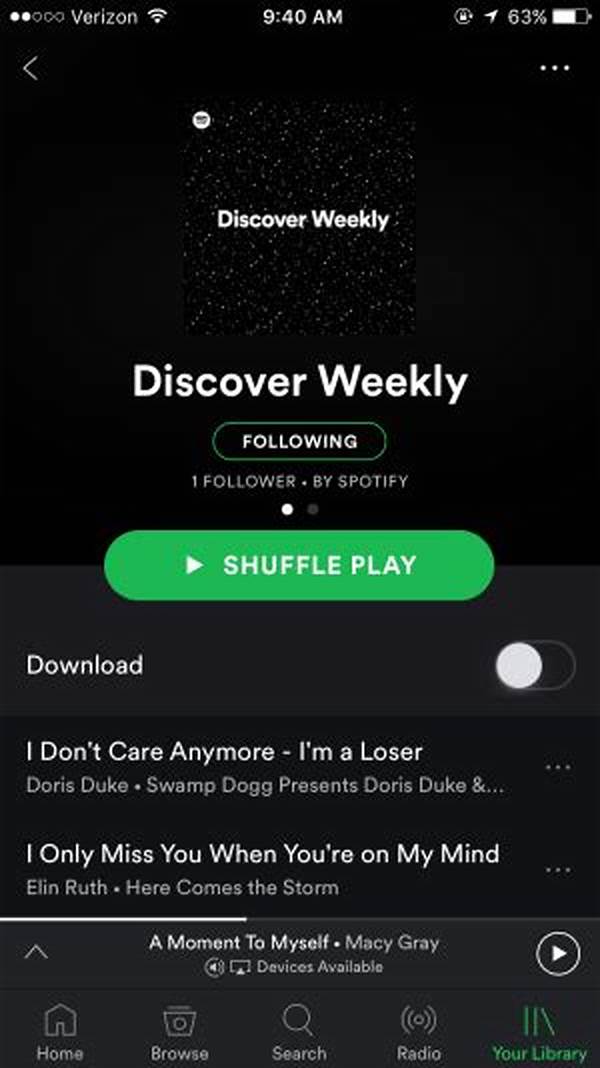
Task: Open options for I Only Miss You track
Action: click(x=557, y=869)
